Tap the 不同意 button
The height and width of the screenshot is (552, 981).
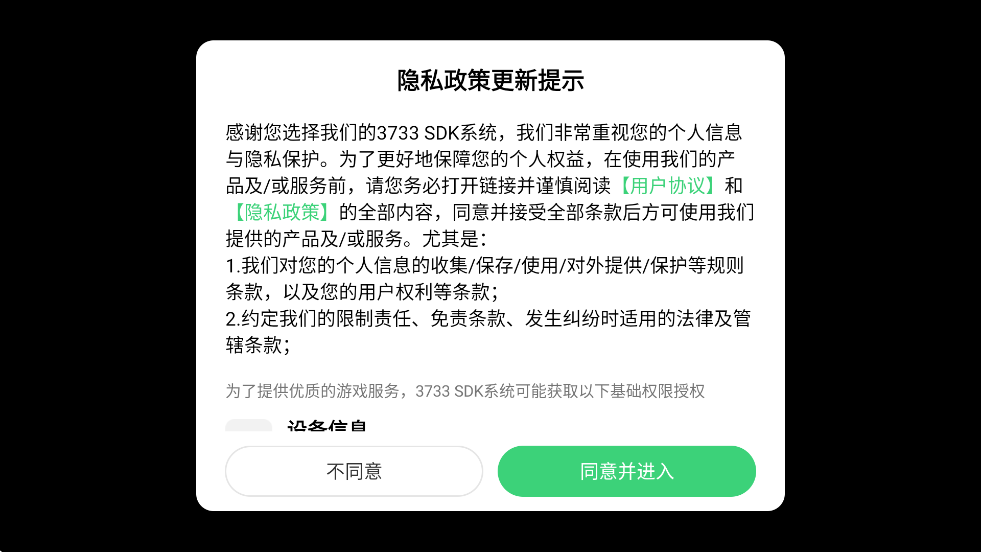pos(354,471)
